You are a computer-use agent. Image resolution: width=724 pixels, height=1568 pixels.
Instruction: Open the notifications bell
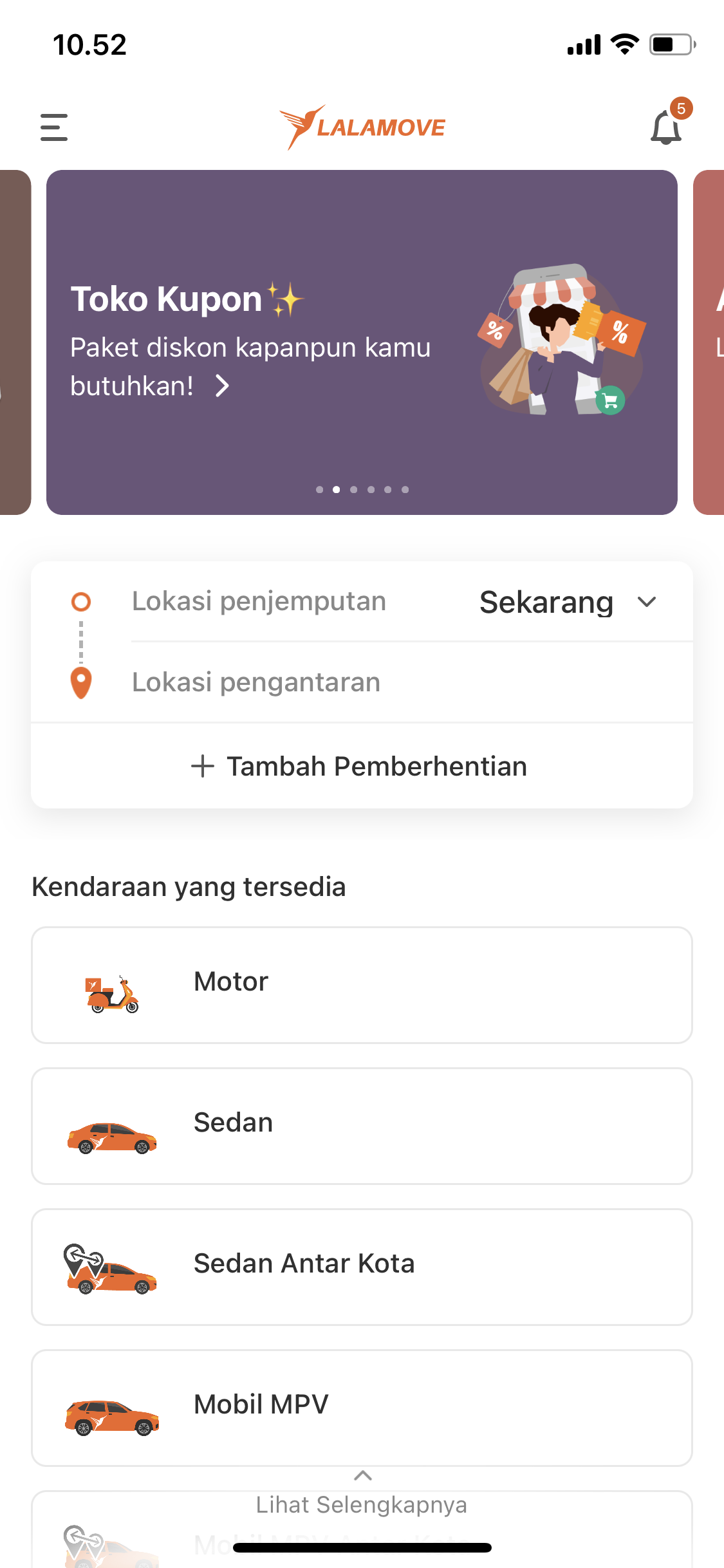(666, 127)
